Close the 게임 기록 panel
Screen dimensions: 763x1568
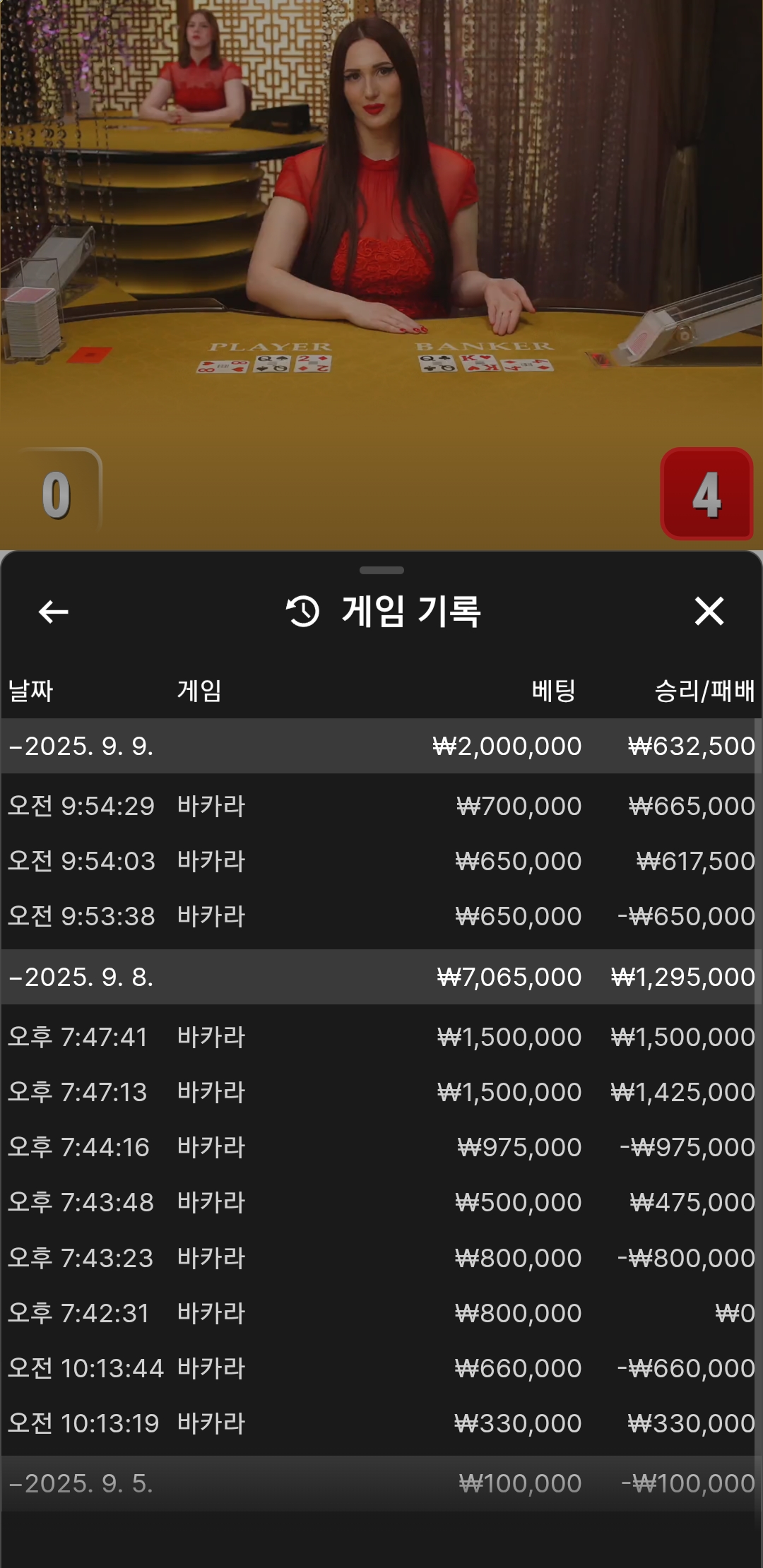(709, 611)
